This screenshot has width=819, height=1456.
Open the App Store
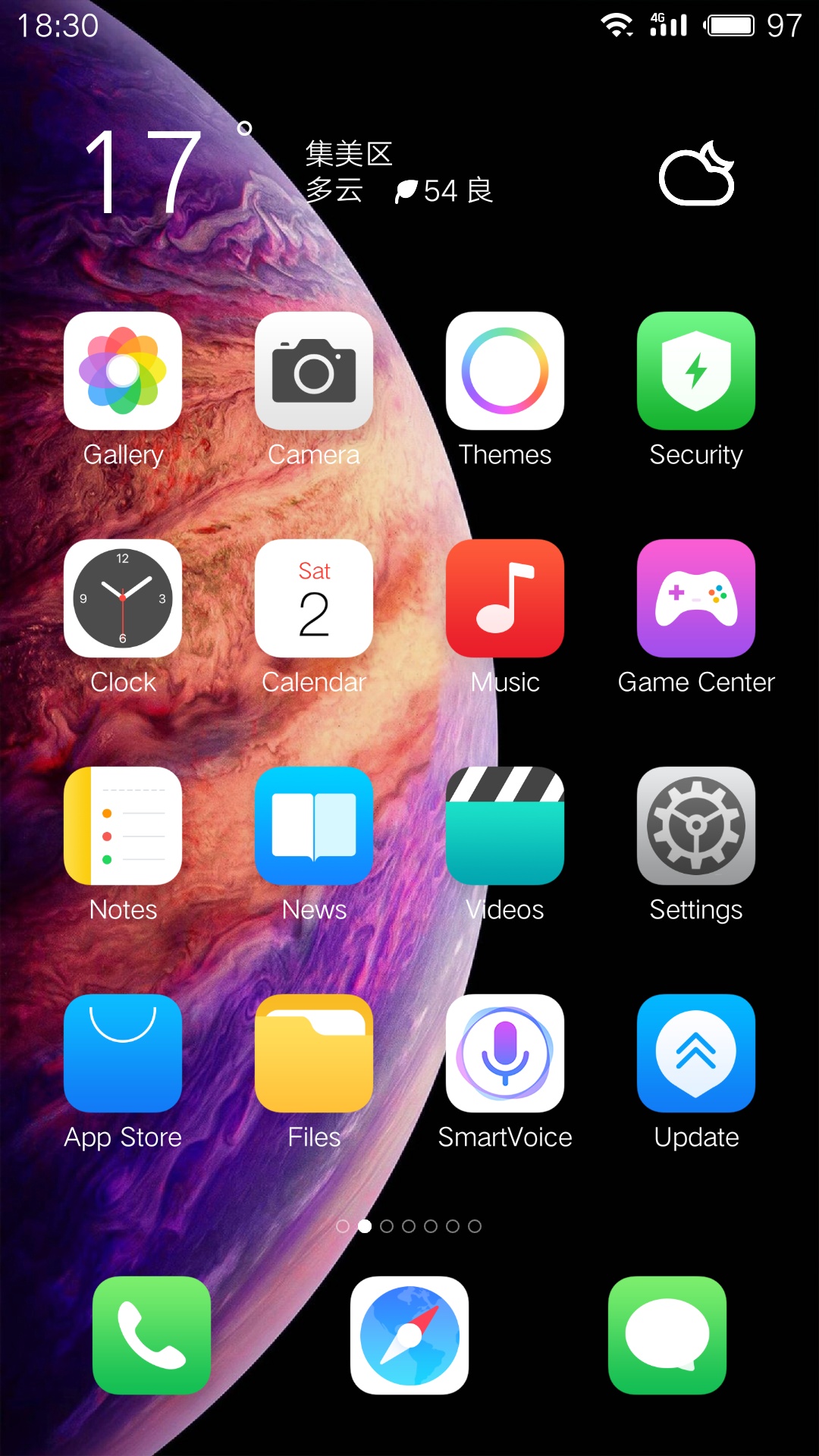[123, 1053]
